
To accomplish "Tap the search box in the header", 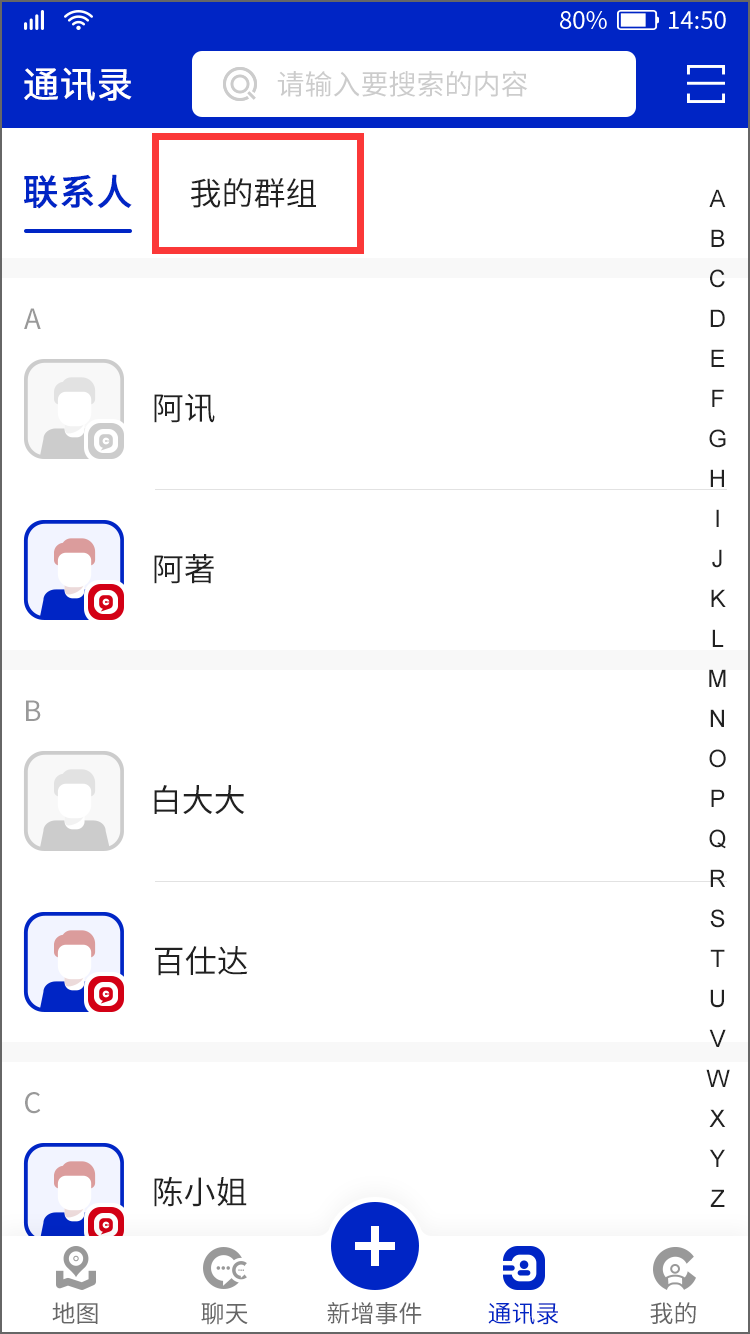I will pos(413,84).
